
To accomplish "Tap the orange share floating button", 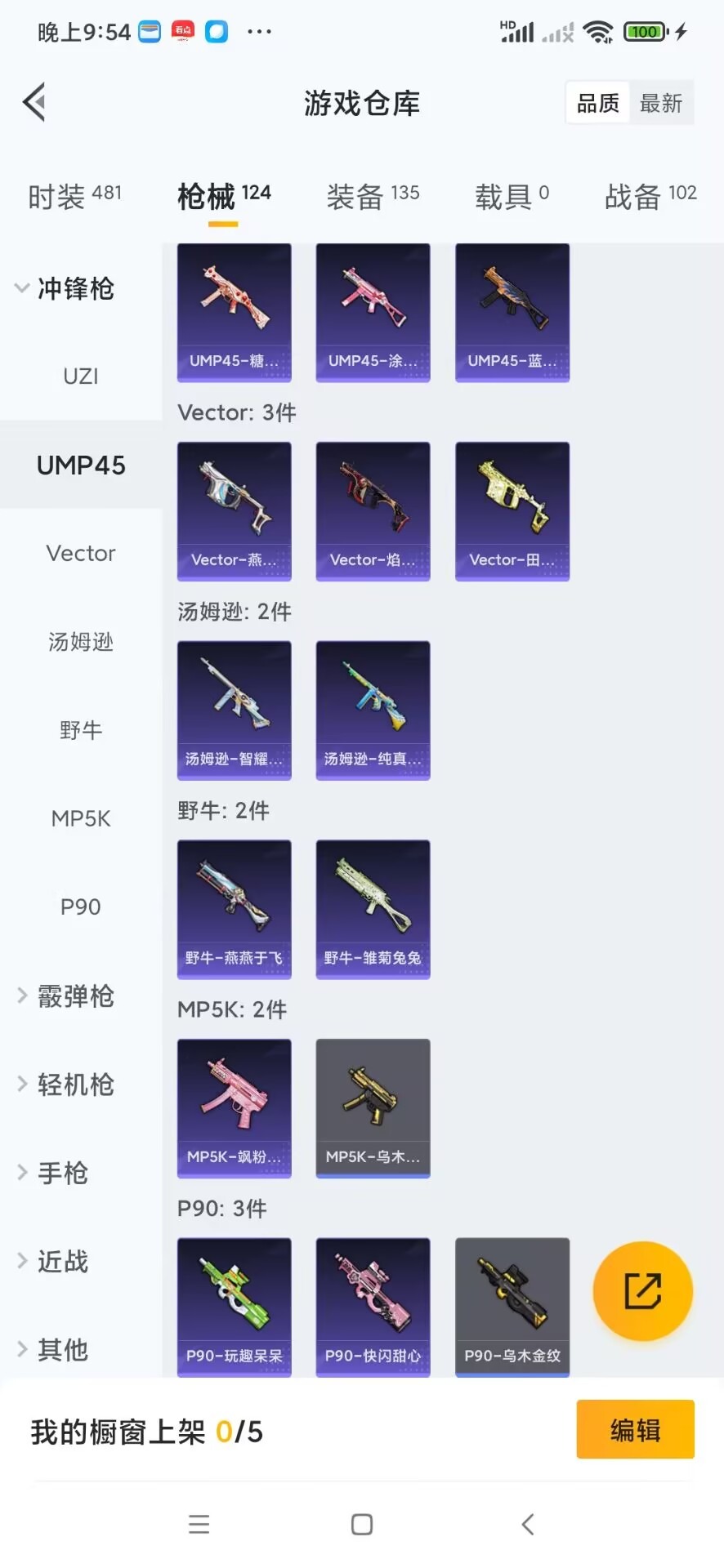I will point(642,1291).
